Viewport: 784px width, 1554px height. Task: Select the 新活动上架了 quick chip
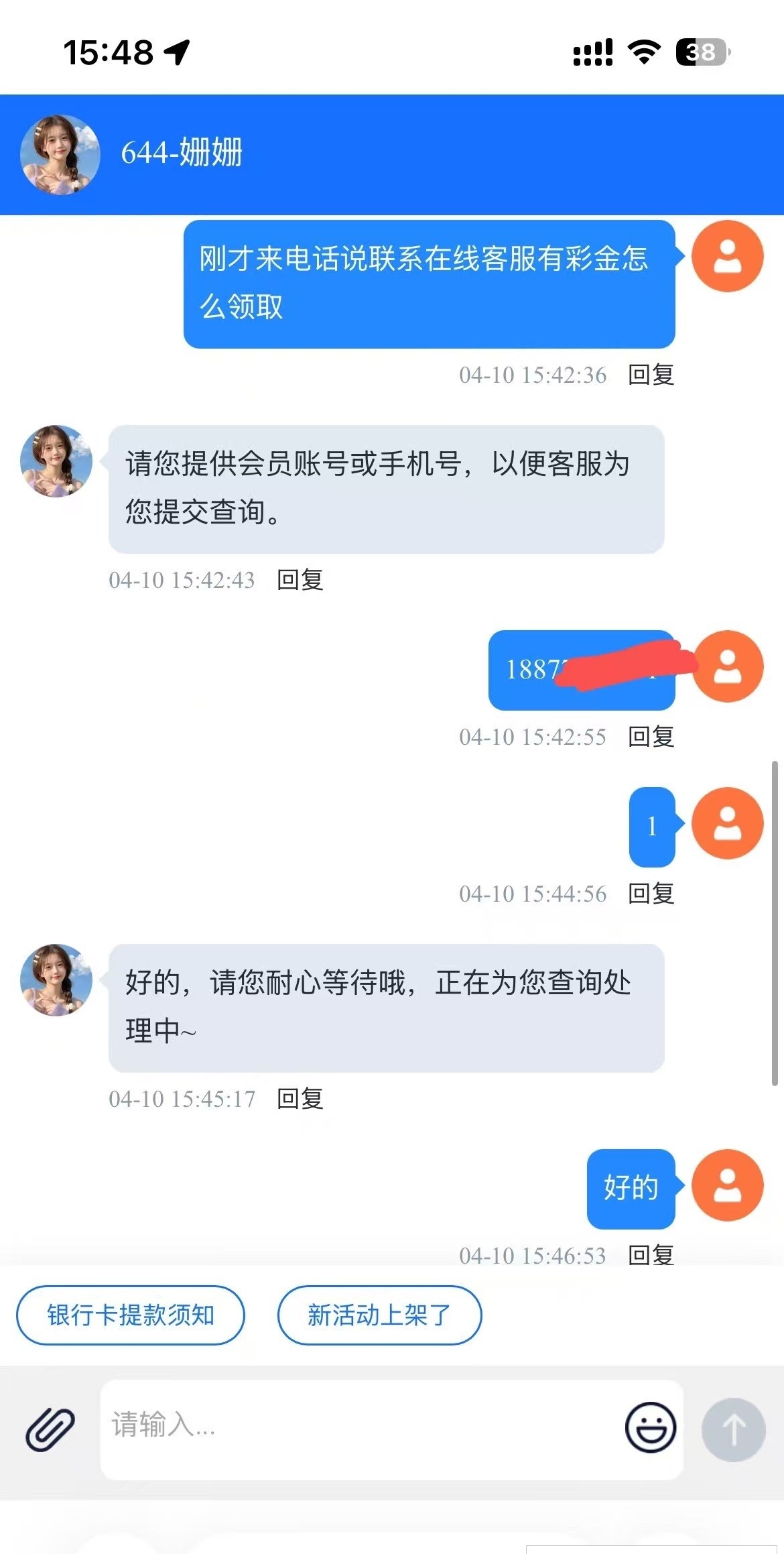coord(379,1315)
